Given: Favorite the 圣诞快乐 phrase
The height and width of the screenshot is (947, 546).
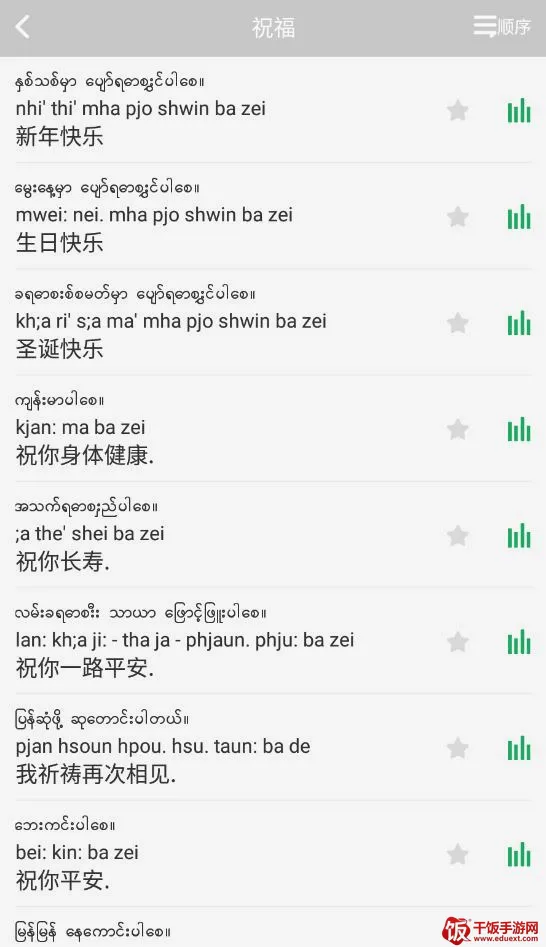Looking at the screenshot, I should click(x=458, y=323).
